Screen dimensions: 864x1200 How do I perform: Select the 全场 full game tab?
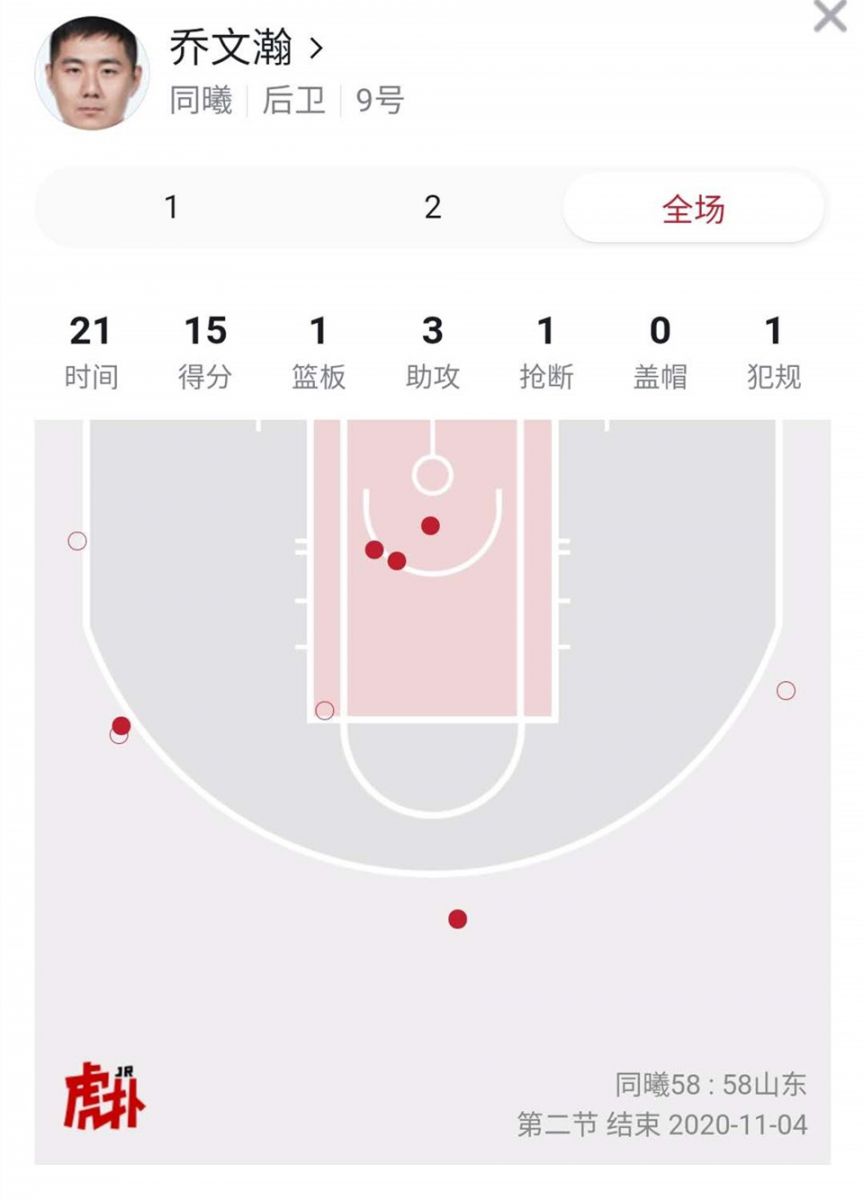tap(693, 209)
